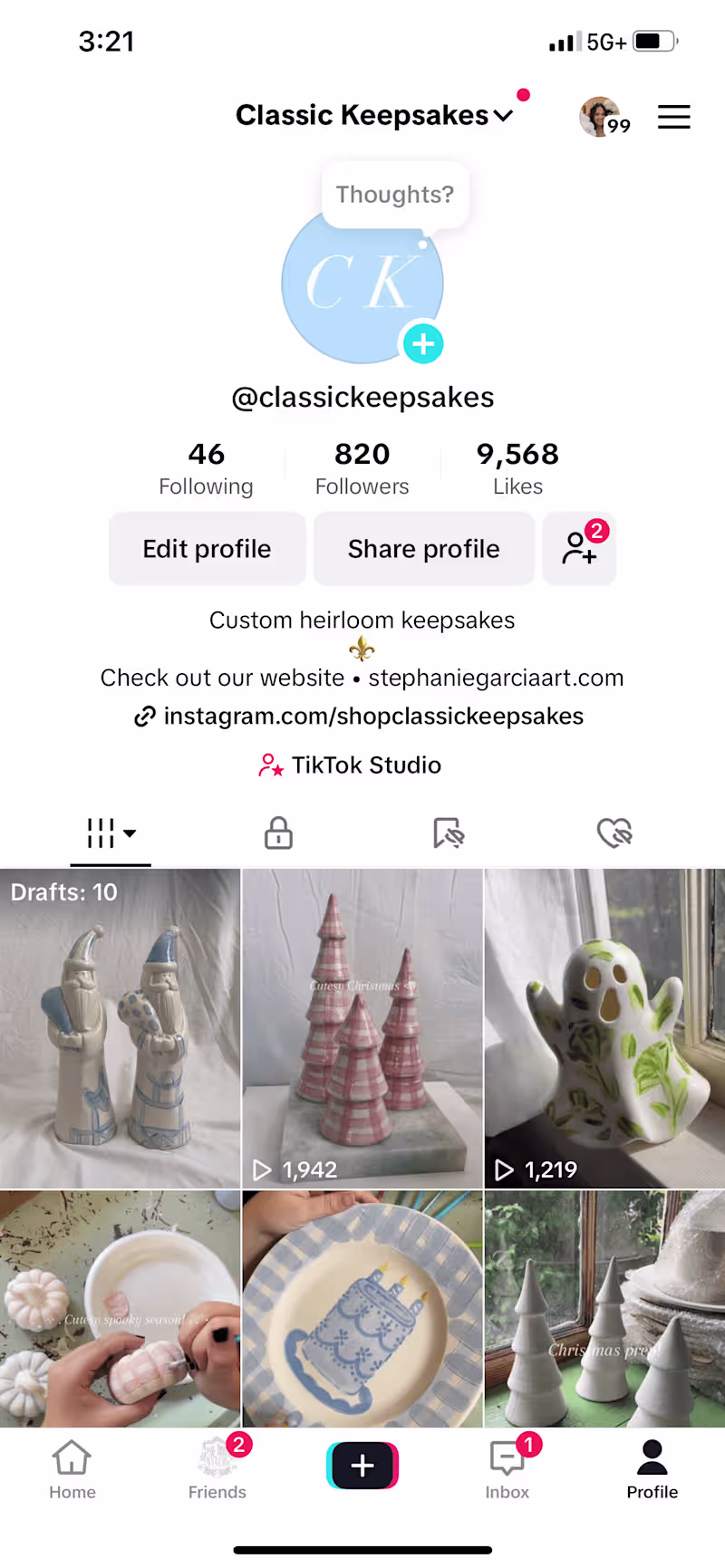Open the Following list
725x1568 pixels.
[x=206, y=467]
